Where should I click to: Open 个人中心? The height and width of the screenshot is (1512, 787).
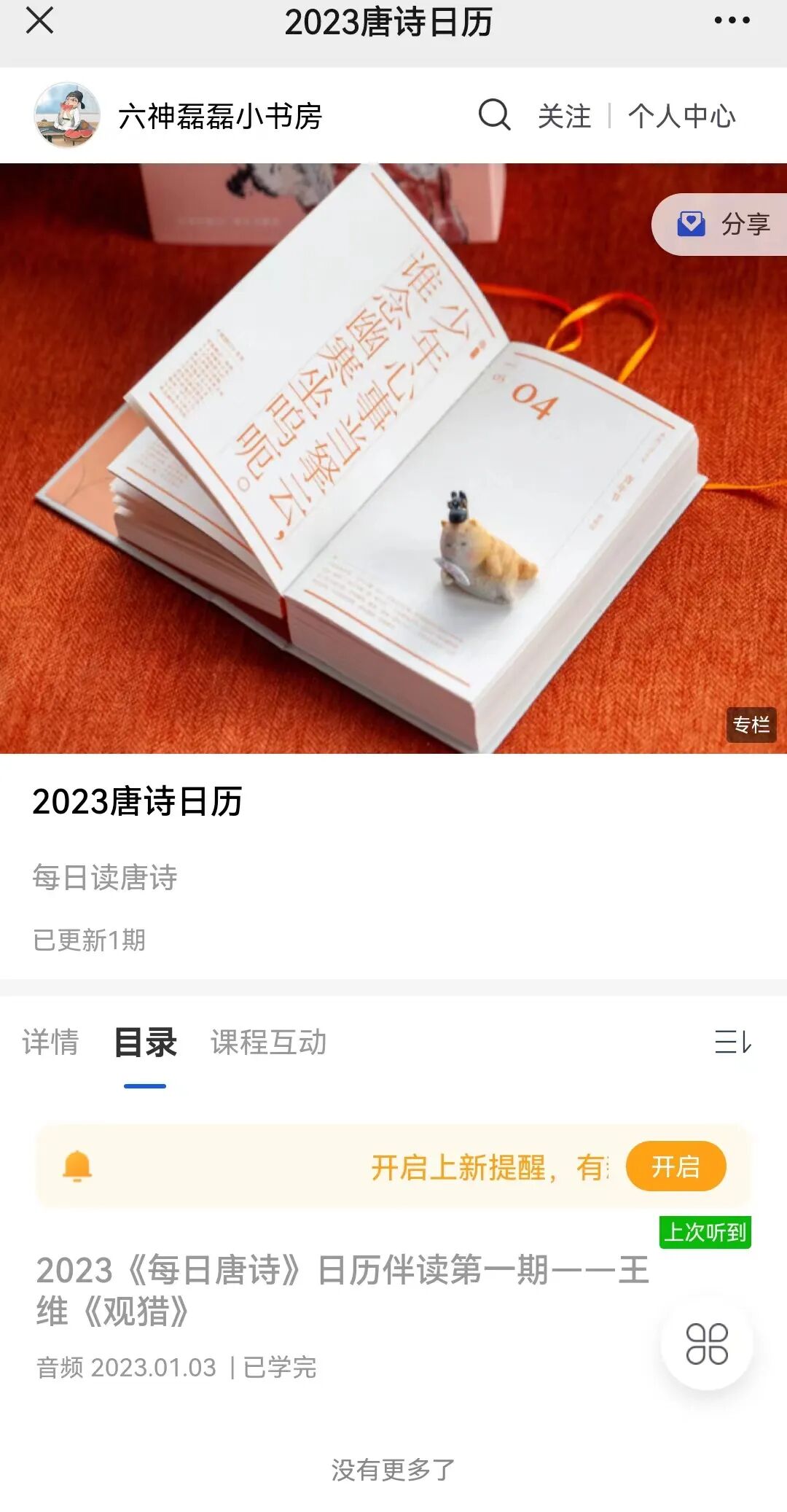click(681, 116)
